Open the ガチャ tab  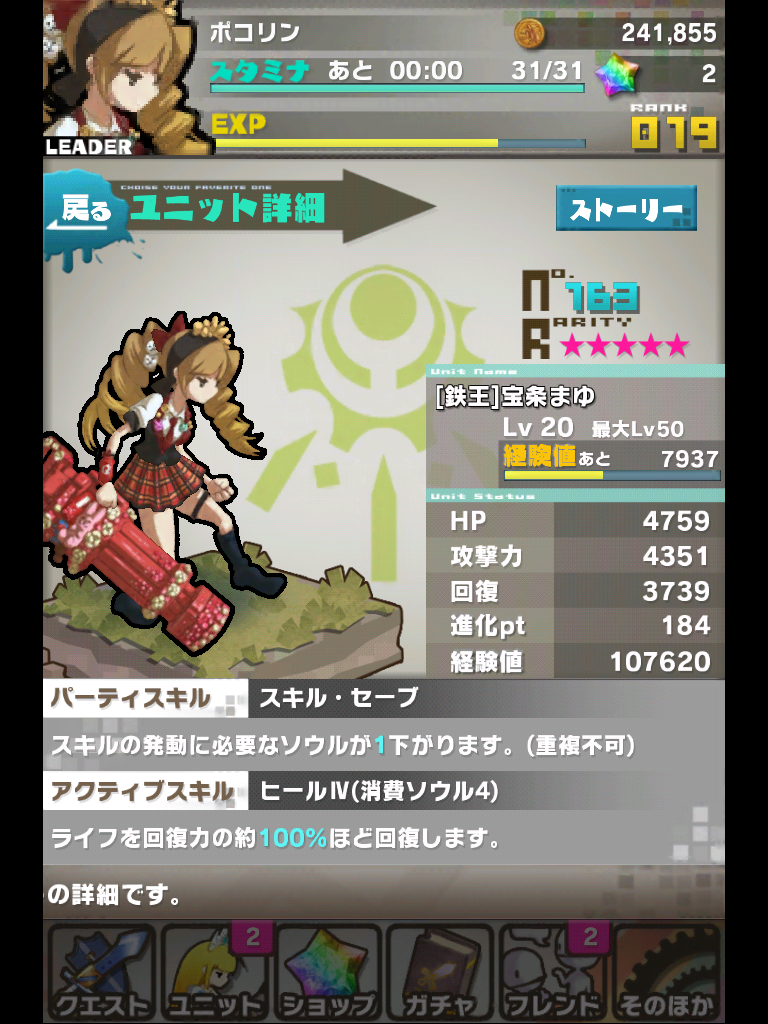pos(440,972)
